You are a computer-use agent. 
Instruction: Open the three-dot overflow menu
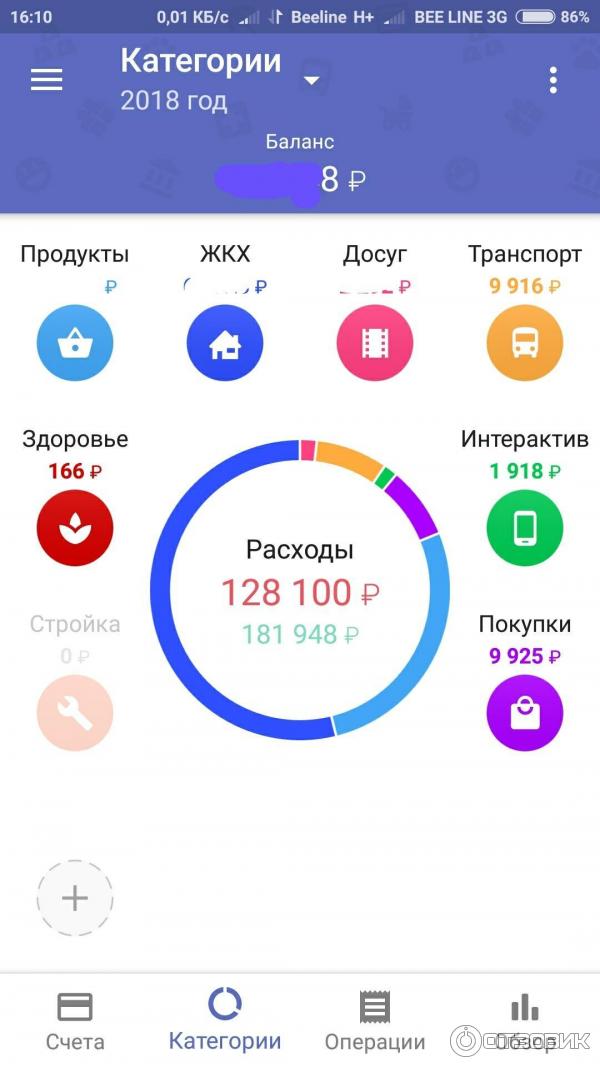pyautogui.click(x=553, y=80)
